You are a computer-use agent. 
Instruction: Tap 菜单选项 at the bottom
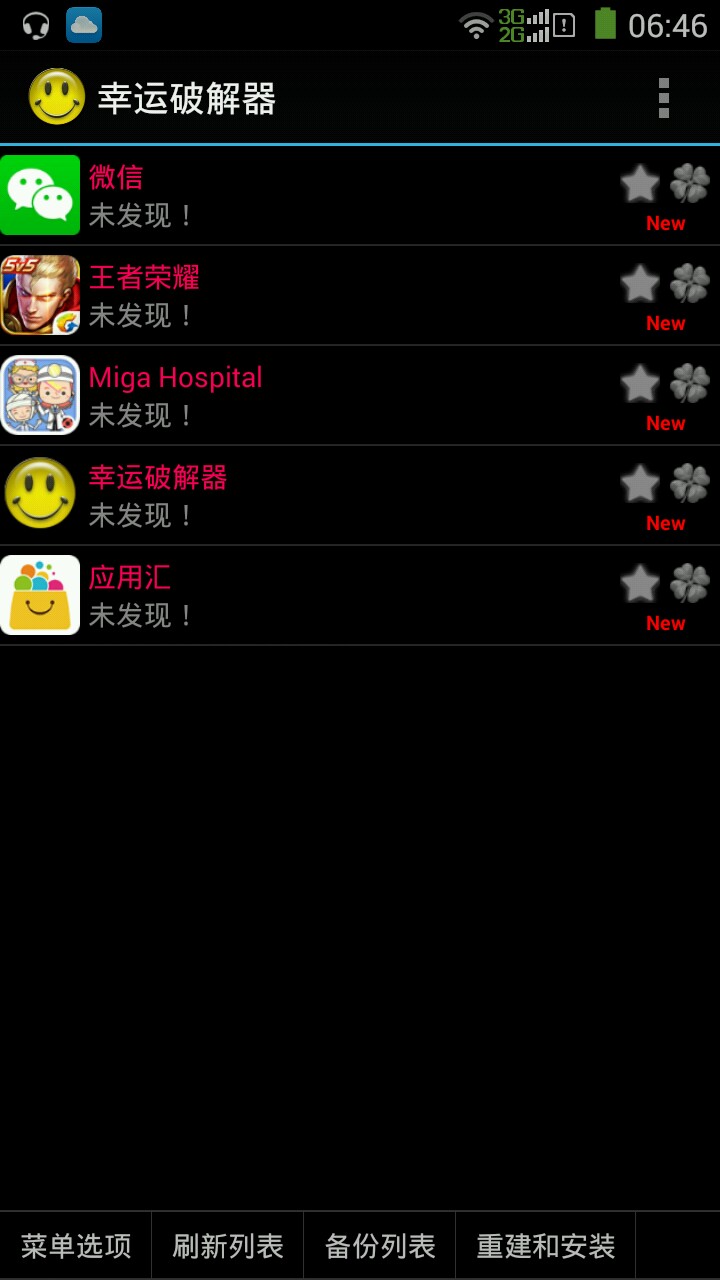(76, 1246)
